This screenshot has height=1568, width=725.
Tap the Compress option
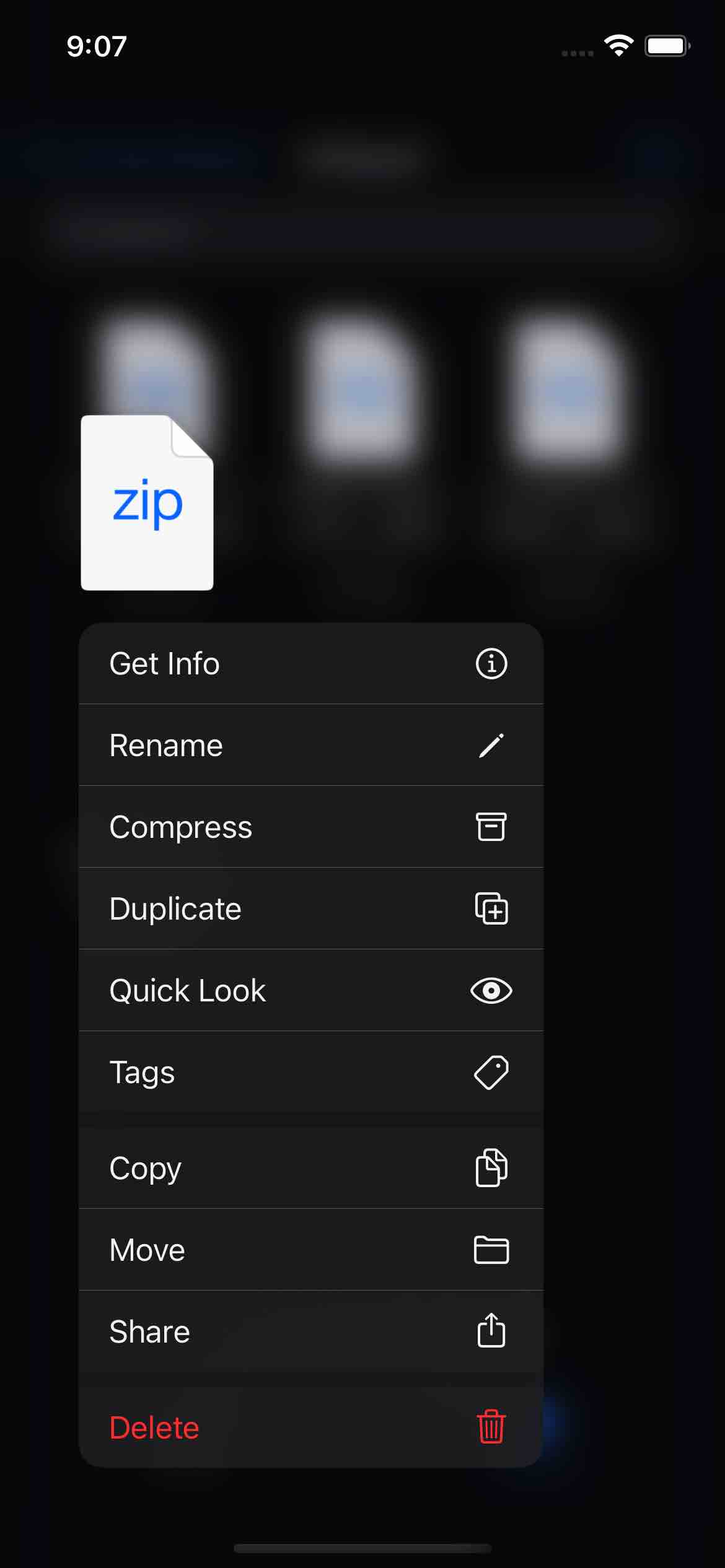coord(311,827)
